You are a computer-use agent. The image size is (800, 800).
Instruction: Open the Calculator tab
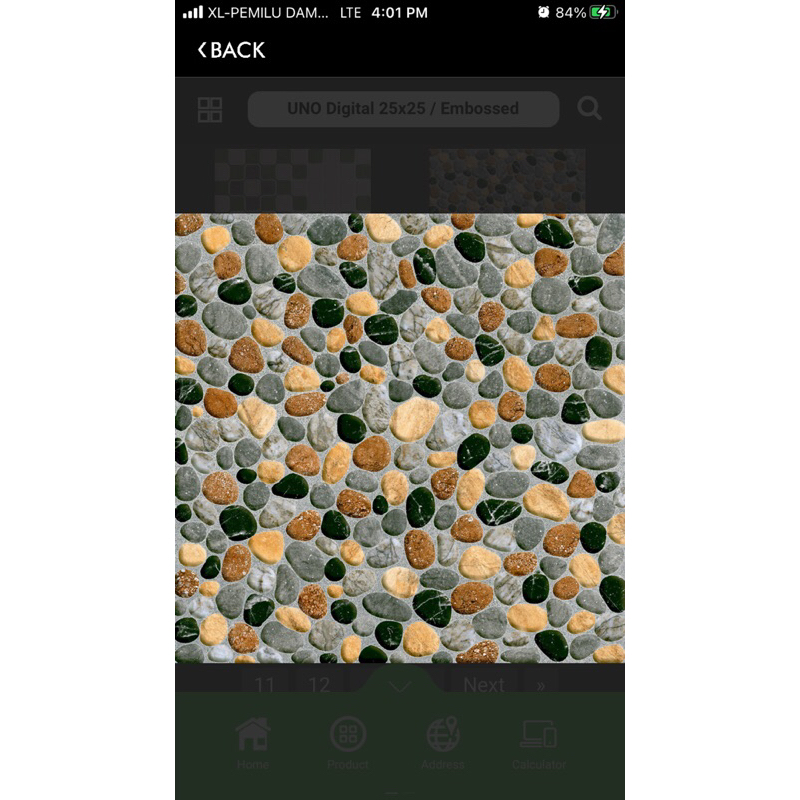[539, 742]
